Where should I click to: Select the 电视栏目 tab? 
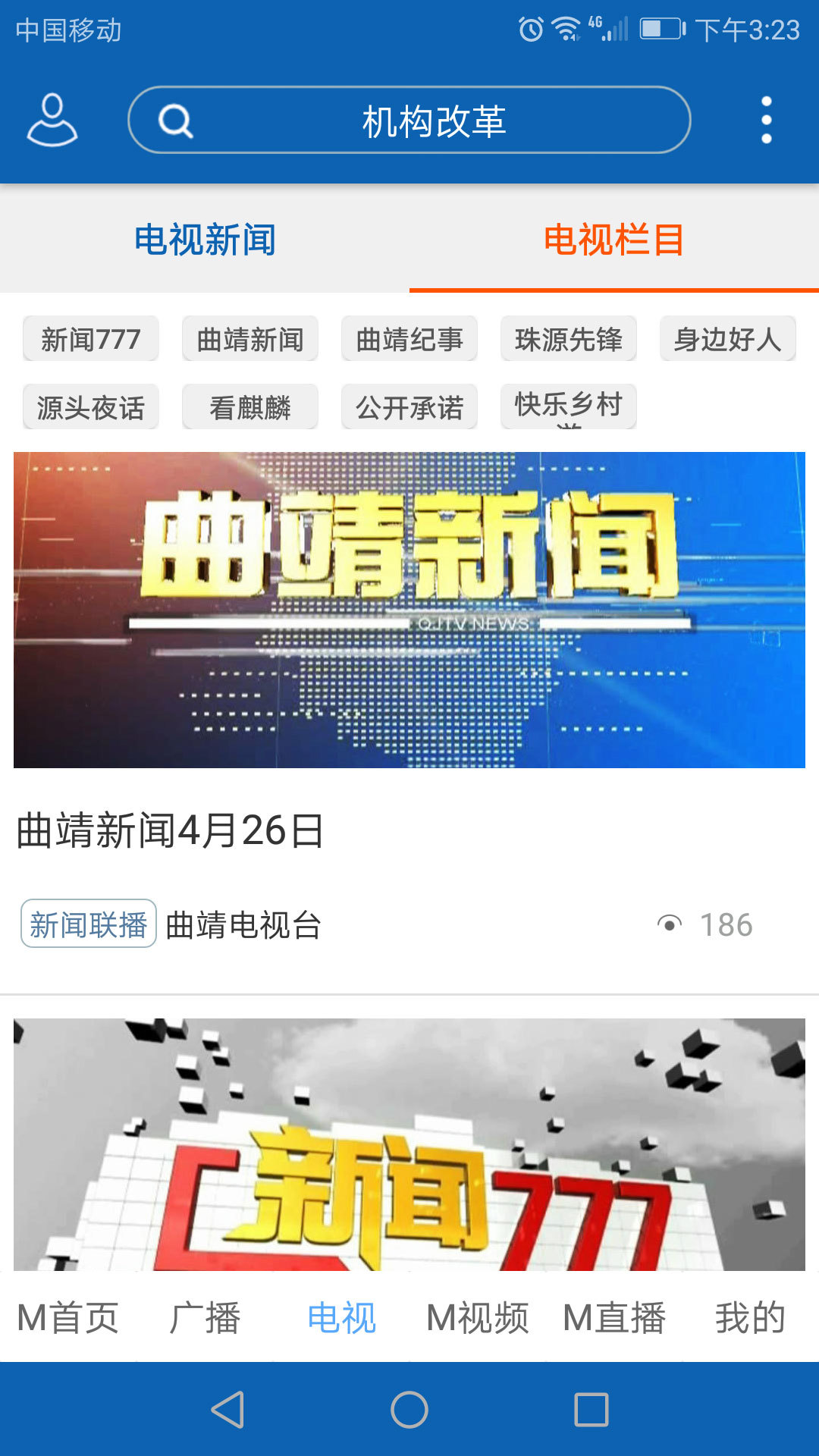point(614,240)
